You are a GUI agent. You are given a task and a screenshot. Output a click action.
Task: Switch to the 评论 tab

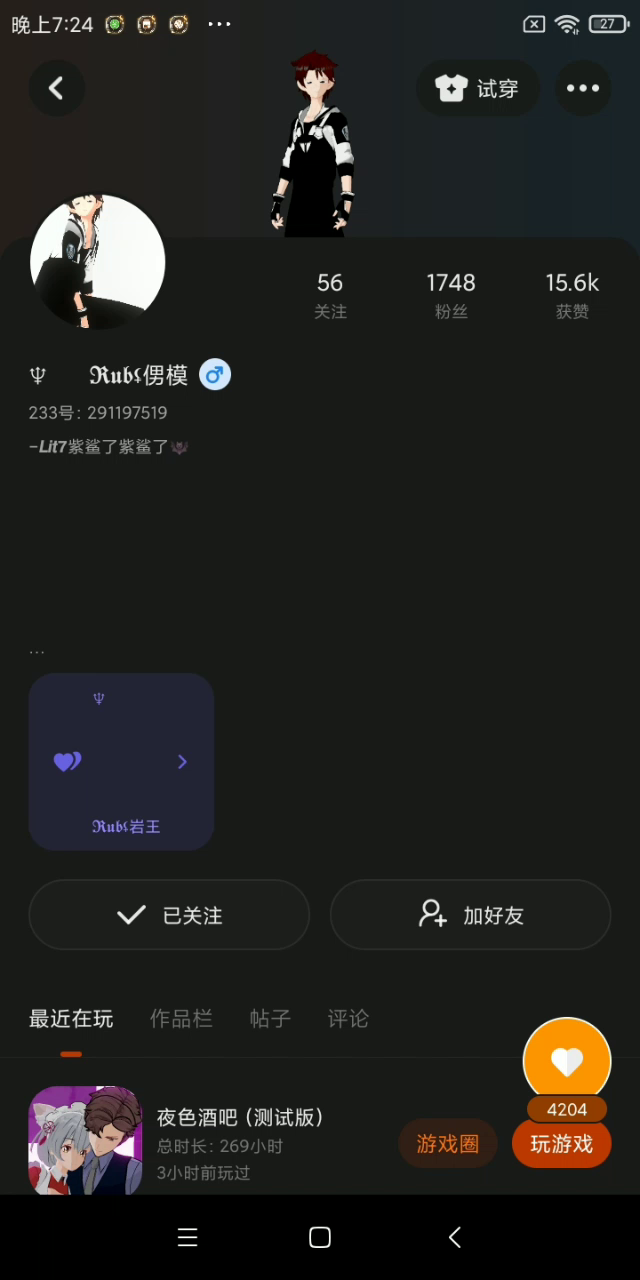(348, 1019)
